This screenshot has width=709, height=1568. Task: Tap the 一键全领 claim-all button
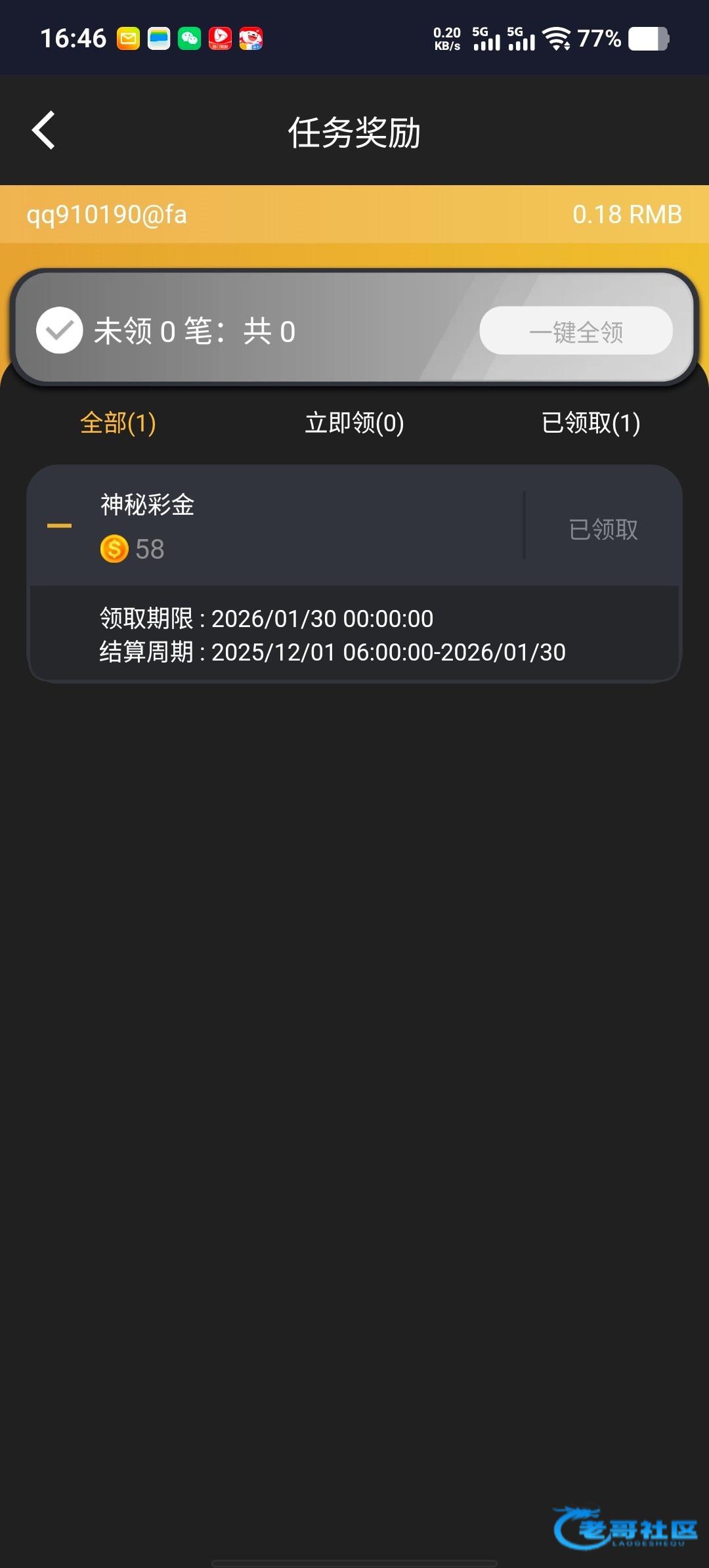tap(576, 331)
